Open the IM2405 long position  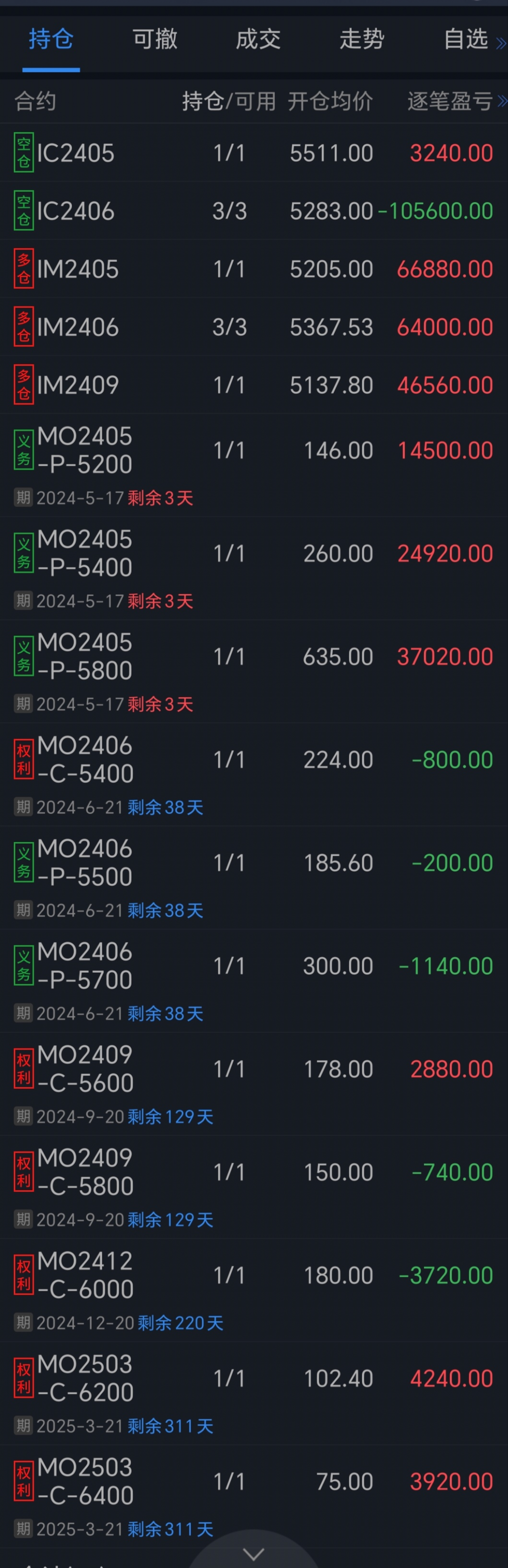(x=254, y=269)
